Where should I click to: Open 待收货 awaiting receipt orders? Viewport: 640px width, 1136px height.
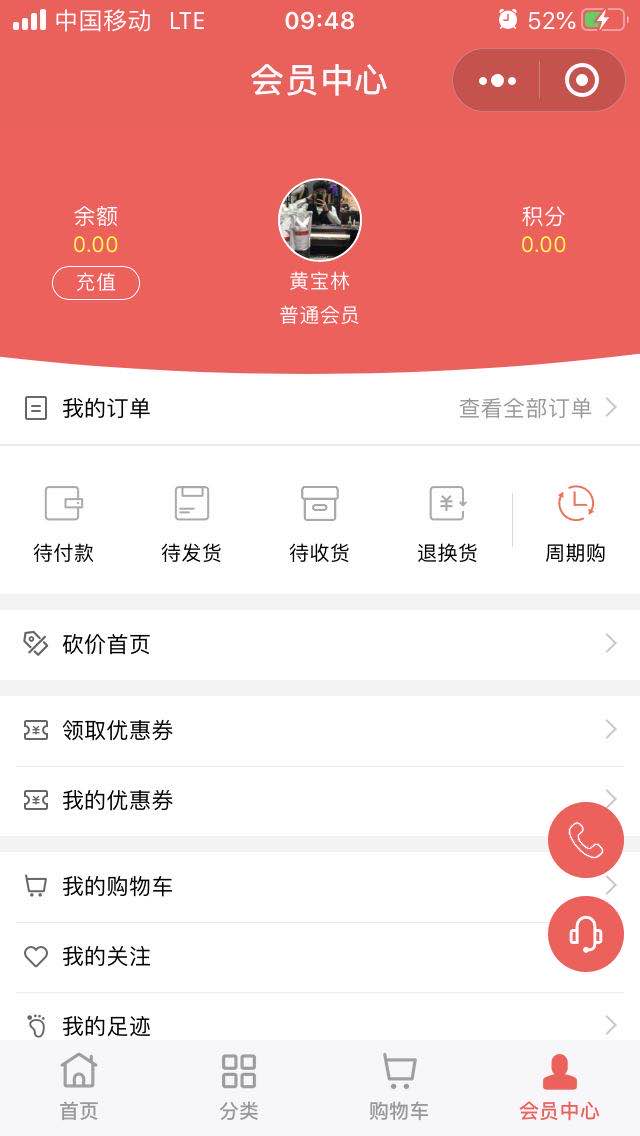(320, 523)
